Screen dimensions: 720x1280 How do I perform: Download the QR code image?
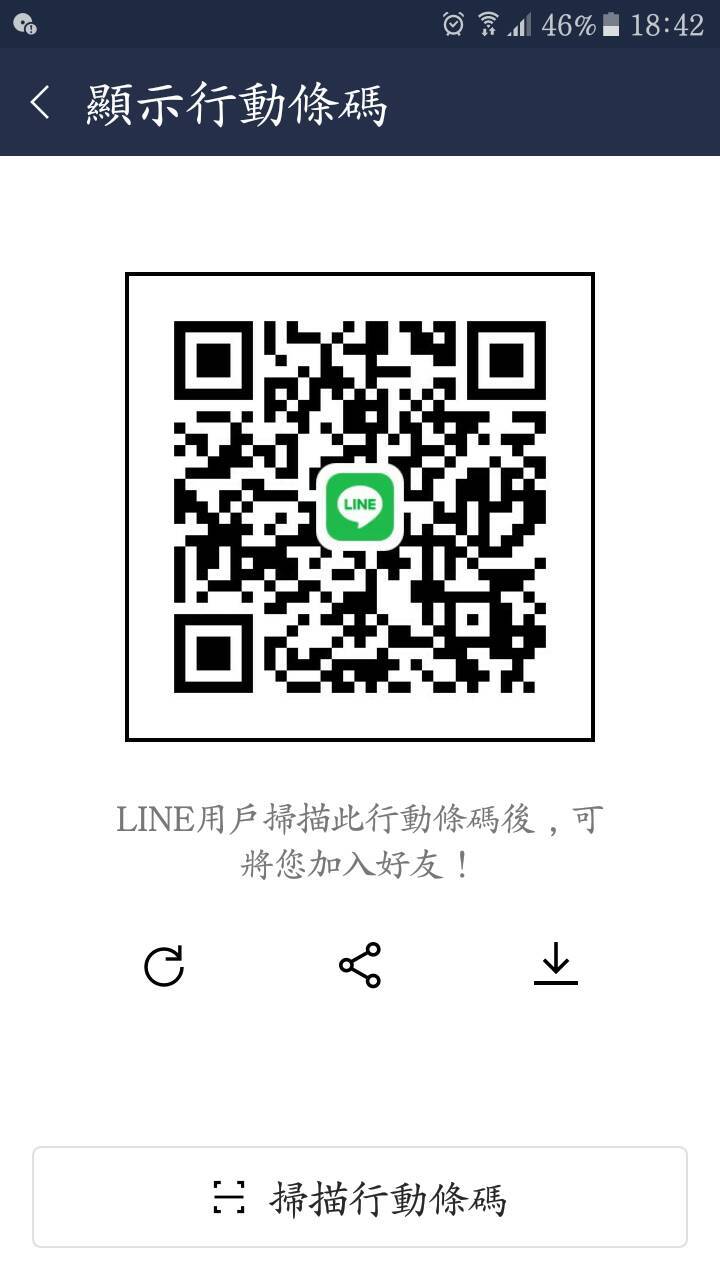click(556, 965)
